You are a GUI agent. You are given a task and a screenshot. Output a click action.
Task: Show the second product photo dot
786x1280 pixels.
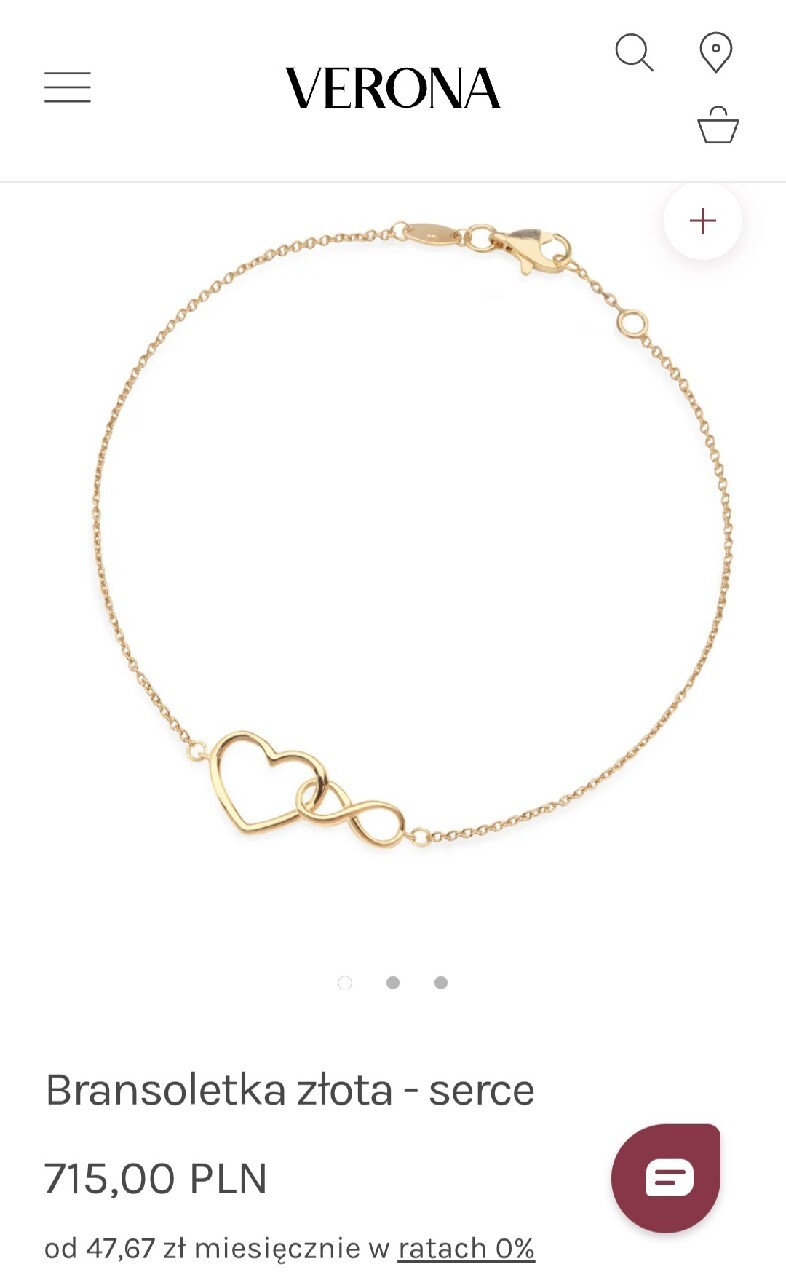pyautogui.click(x=393, y=983)
